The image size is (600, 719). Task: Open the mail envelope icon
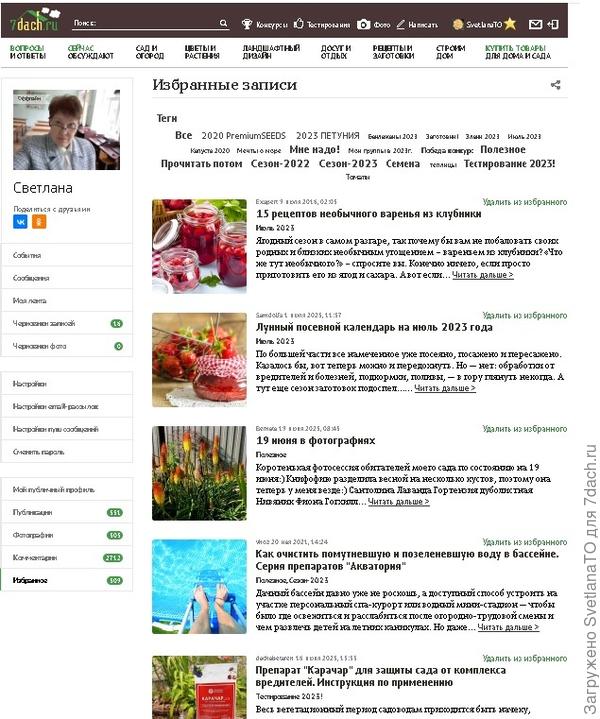tap(536, 23)
